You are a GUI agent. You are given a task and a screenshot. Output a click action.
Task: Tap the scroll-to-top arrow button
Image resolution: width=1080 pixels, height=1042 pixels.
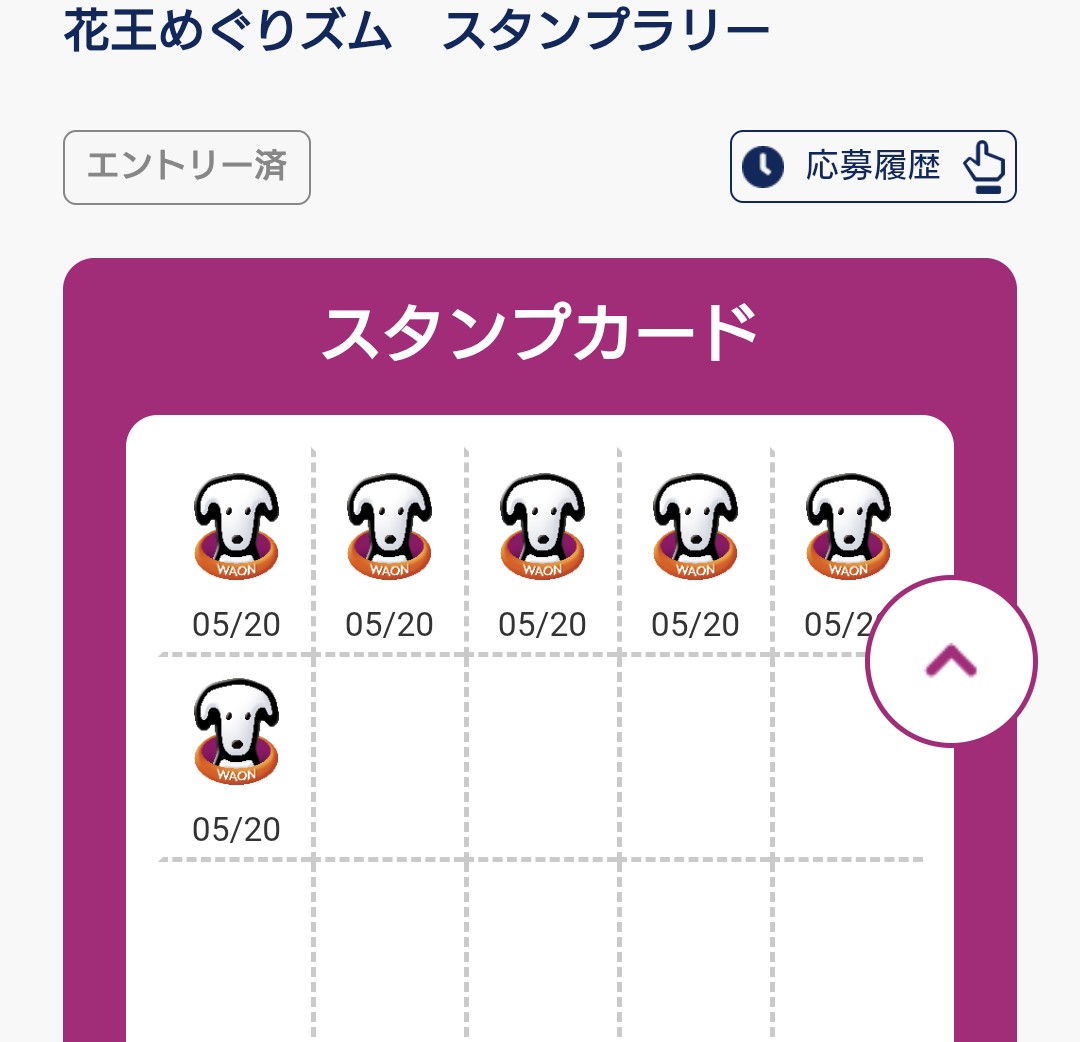(x=950, y=661)
